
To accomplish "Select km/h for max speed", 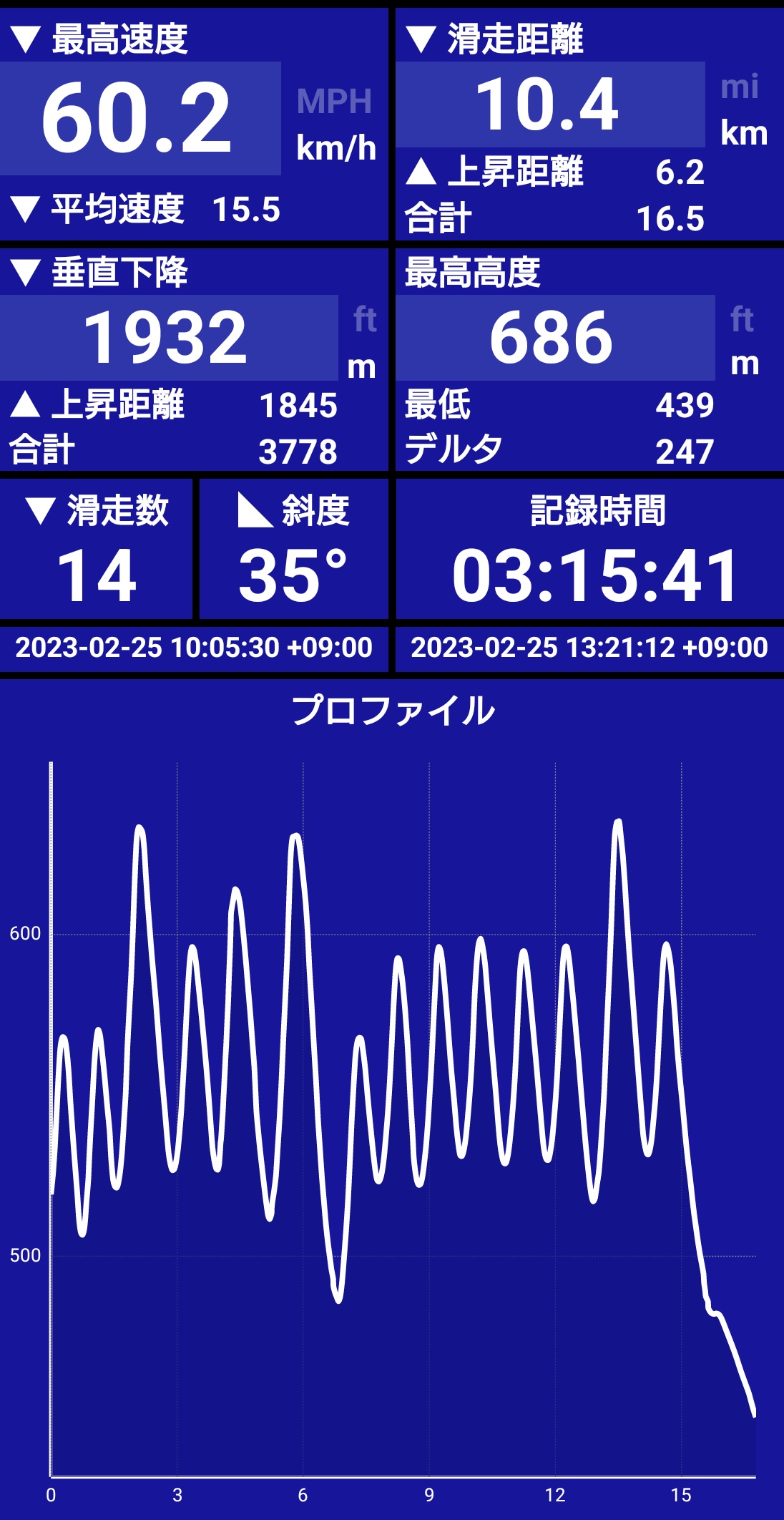I will (336, 148).
